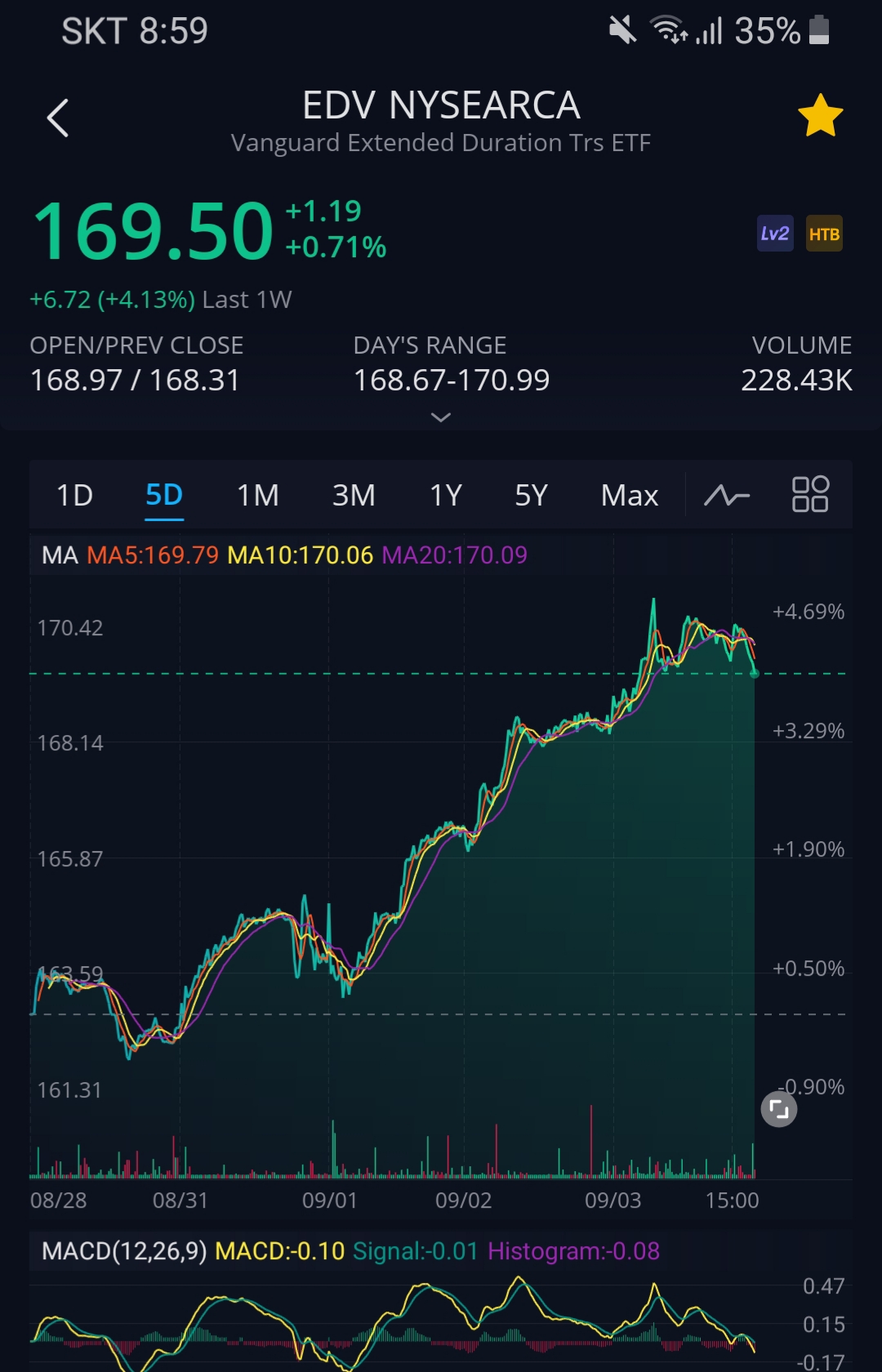Change chart to the 5Y range
The width and height of the screenshot is (882, 1372).
531,495
